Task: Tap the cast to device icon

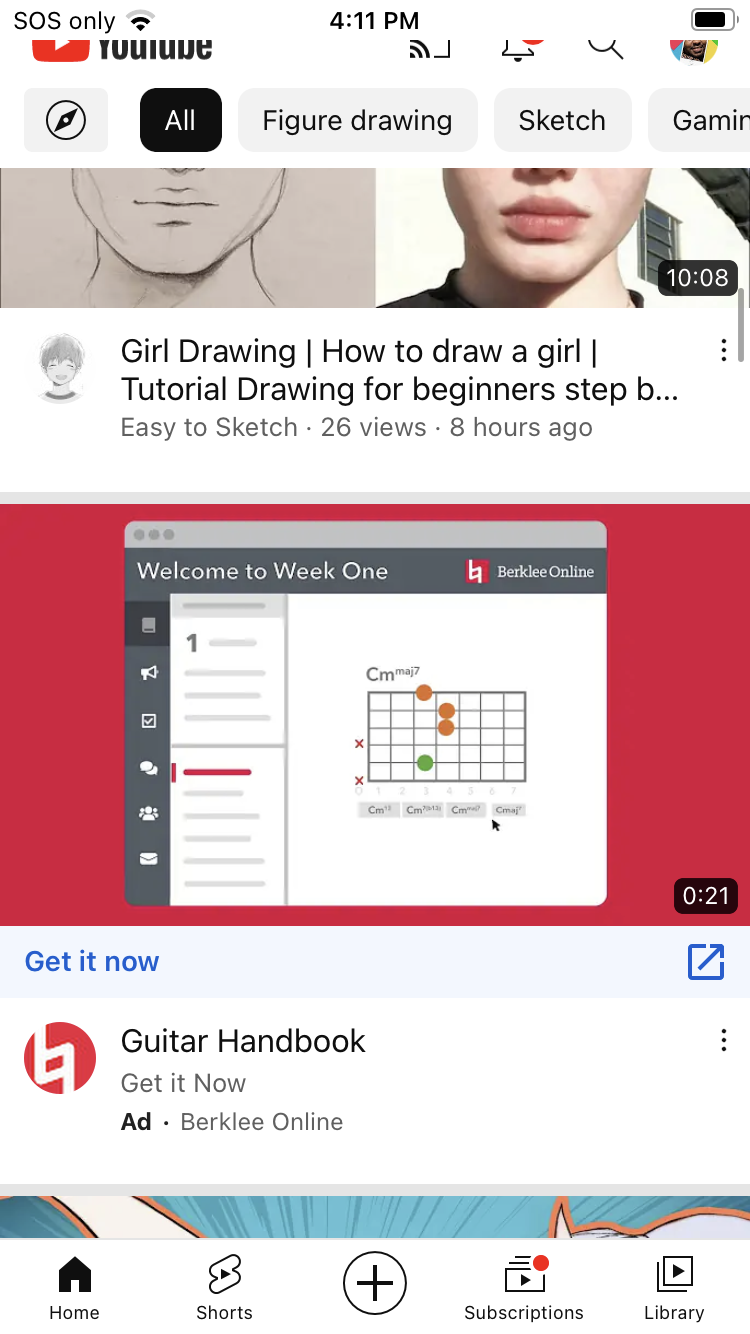Action: [x=430, y=47]
